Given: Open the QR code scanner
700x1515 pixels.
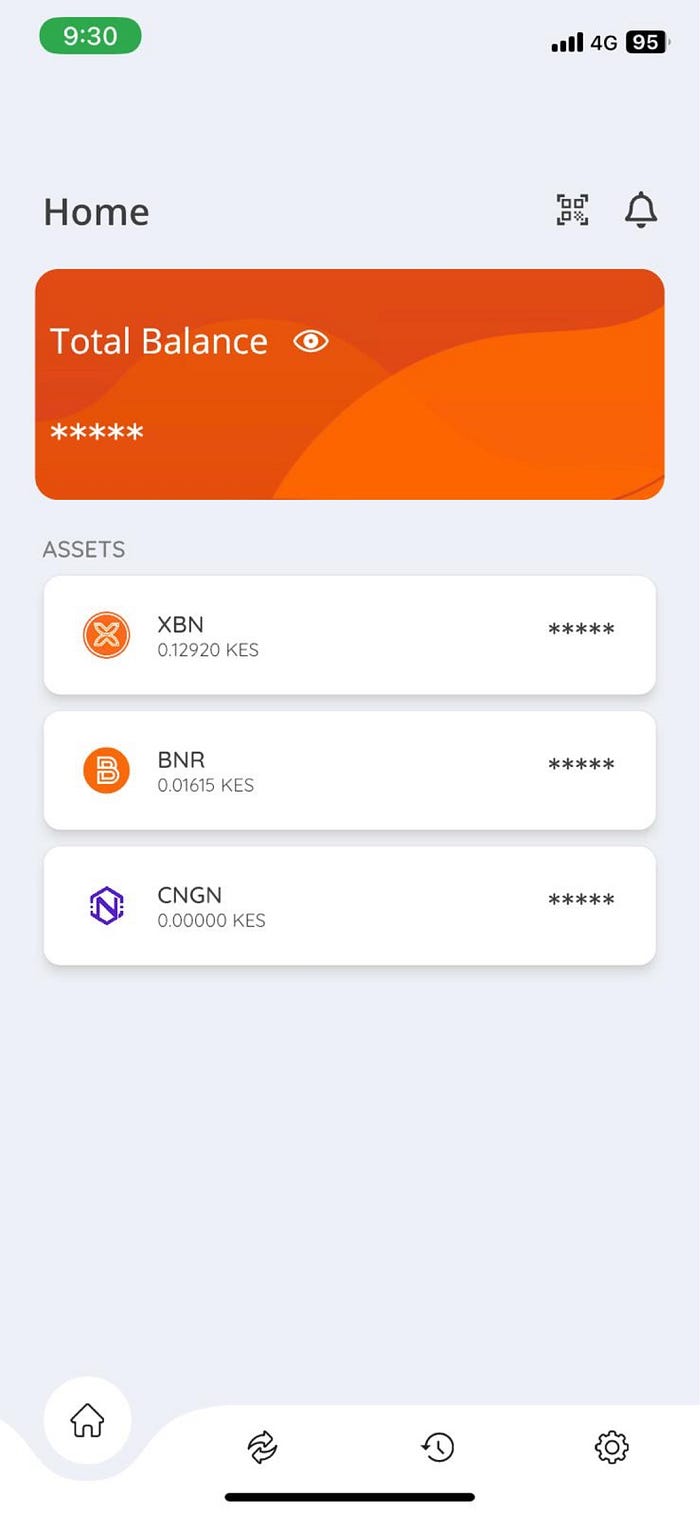Looking at the screenshot, I should tap(572, 210).
